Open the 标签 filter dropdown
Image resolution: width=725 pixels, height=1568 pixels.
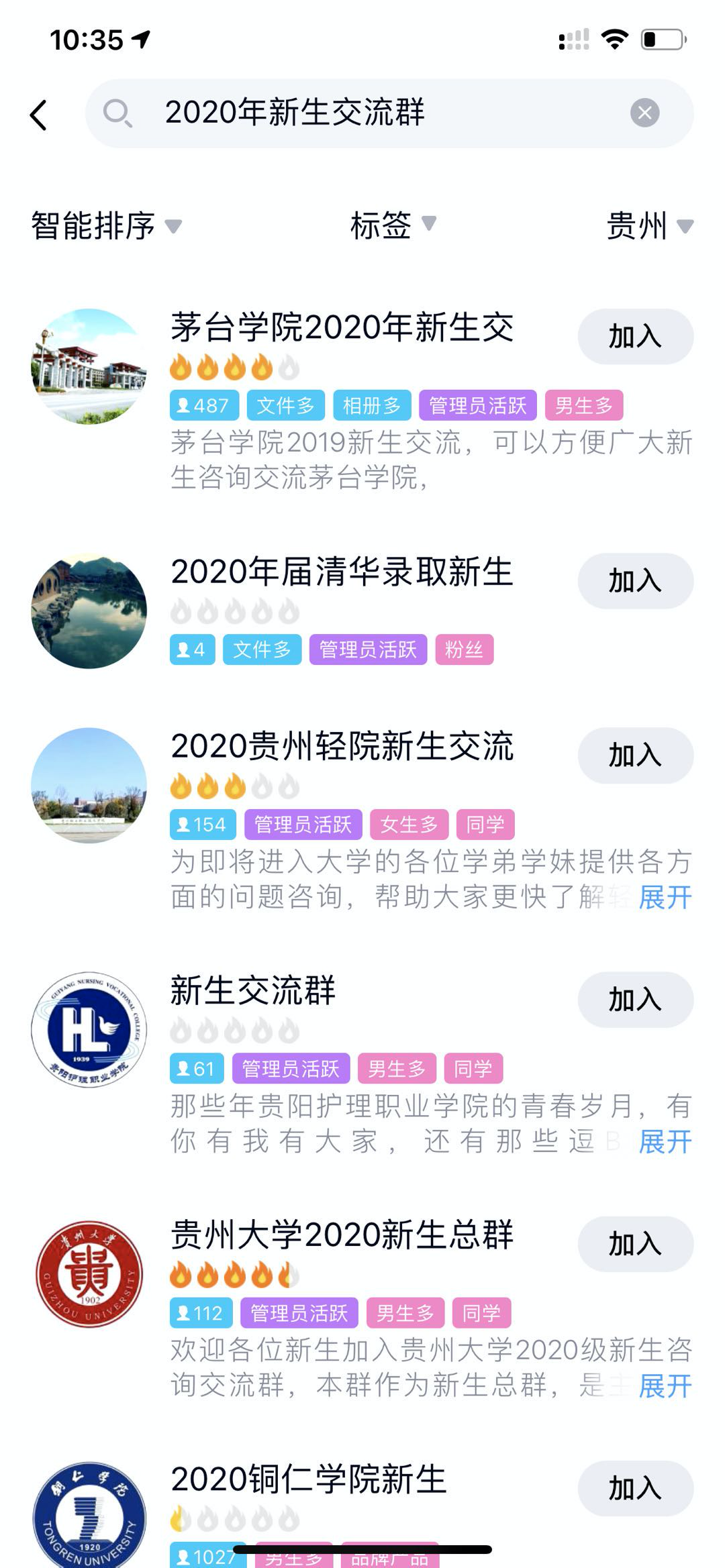point(393,224)
